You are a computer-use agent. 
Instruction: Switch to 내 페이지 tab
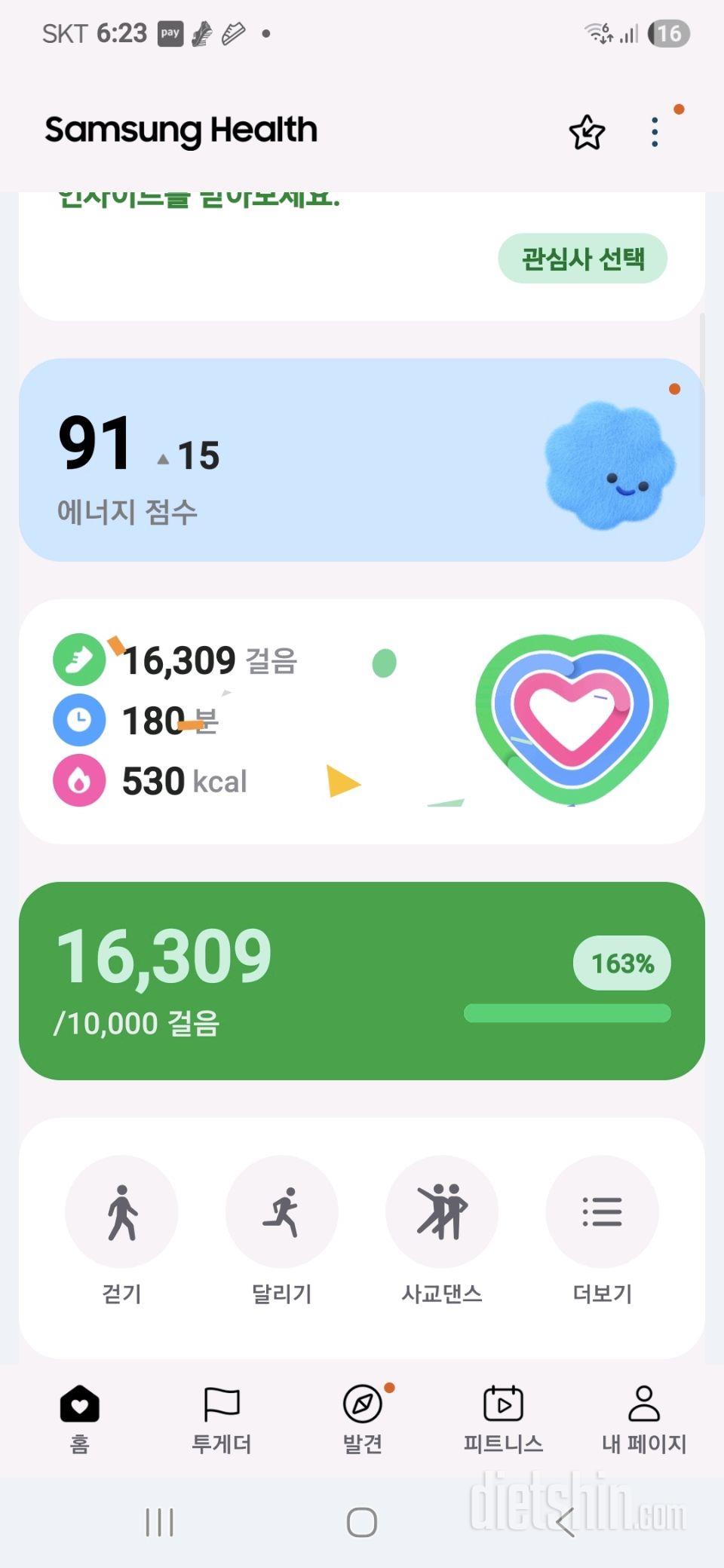pyautogui.click(x=644, y=1419)
